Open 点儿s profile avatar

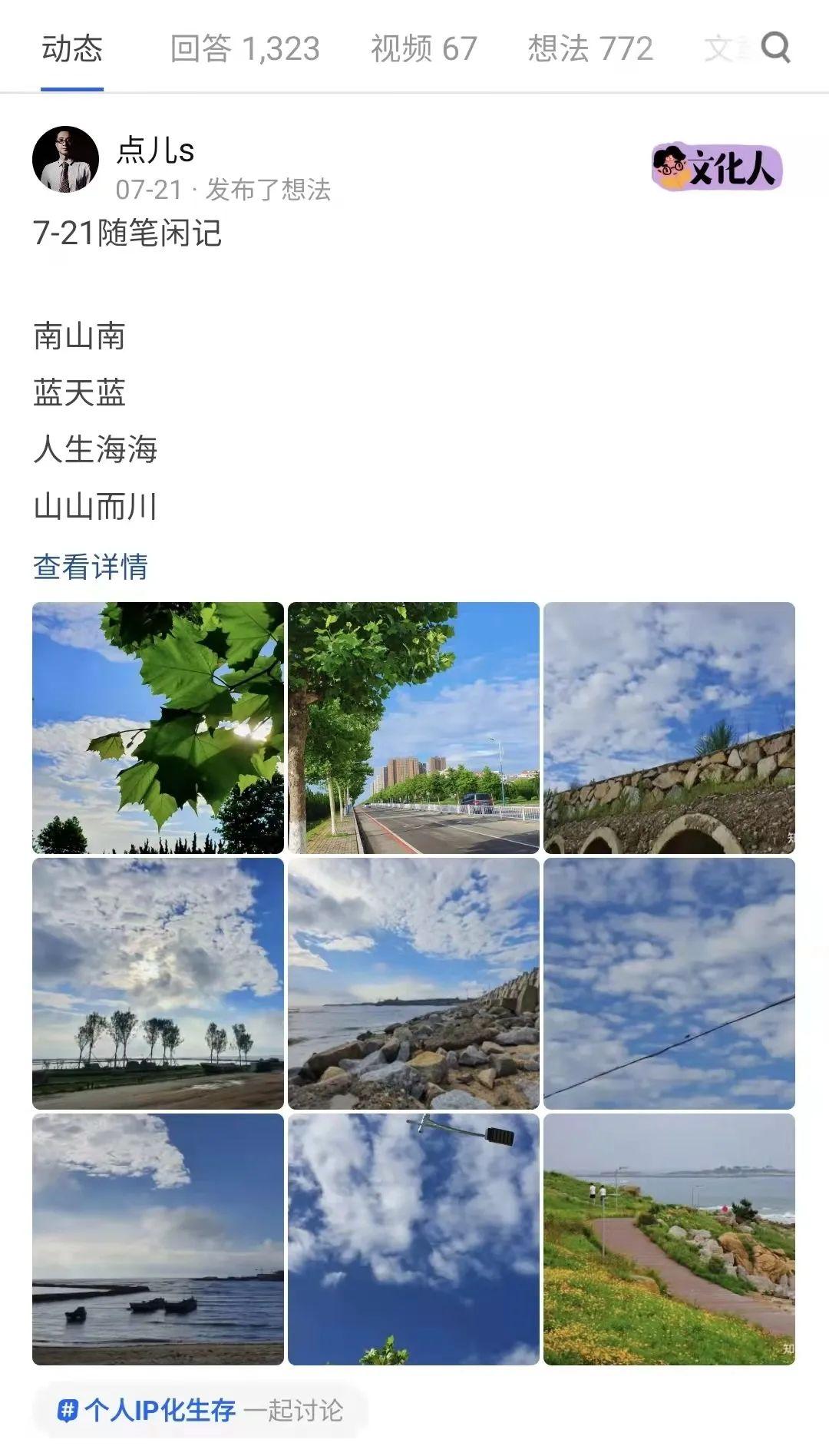66,160
